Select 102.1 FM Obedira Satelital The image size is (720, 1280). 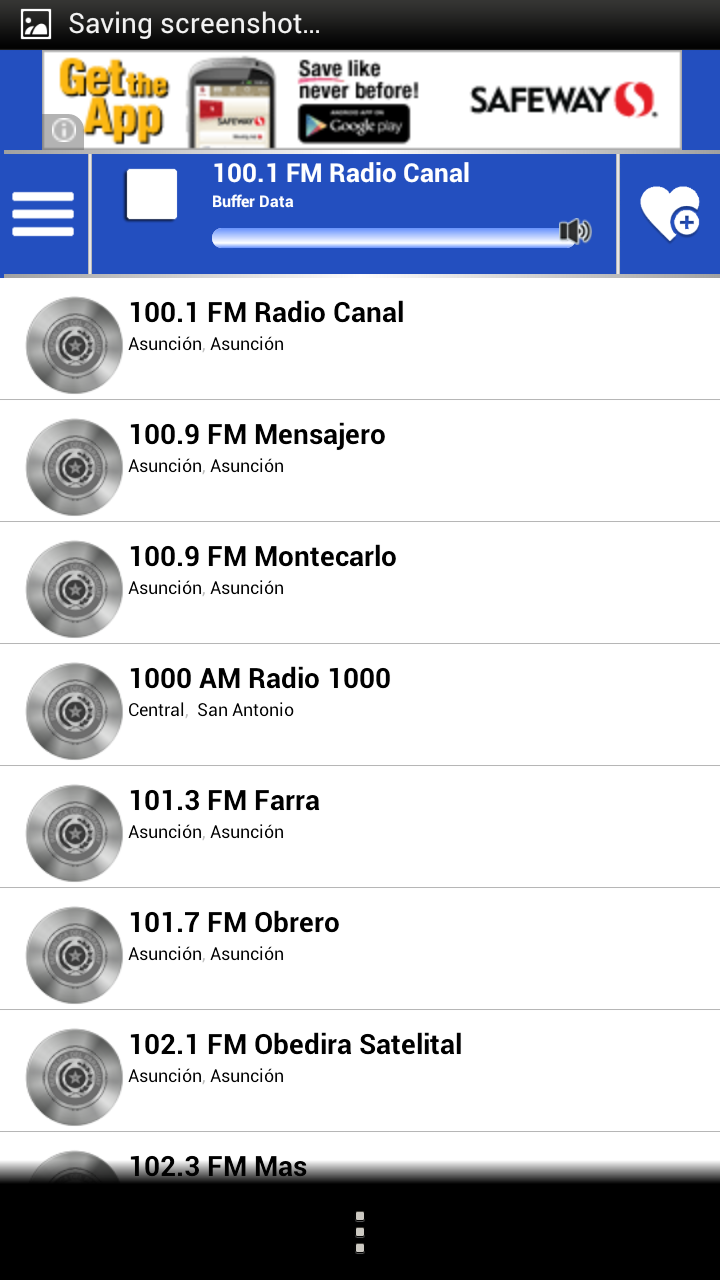360,1071
